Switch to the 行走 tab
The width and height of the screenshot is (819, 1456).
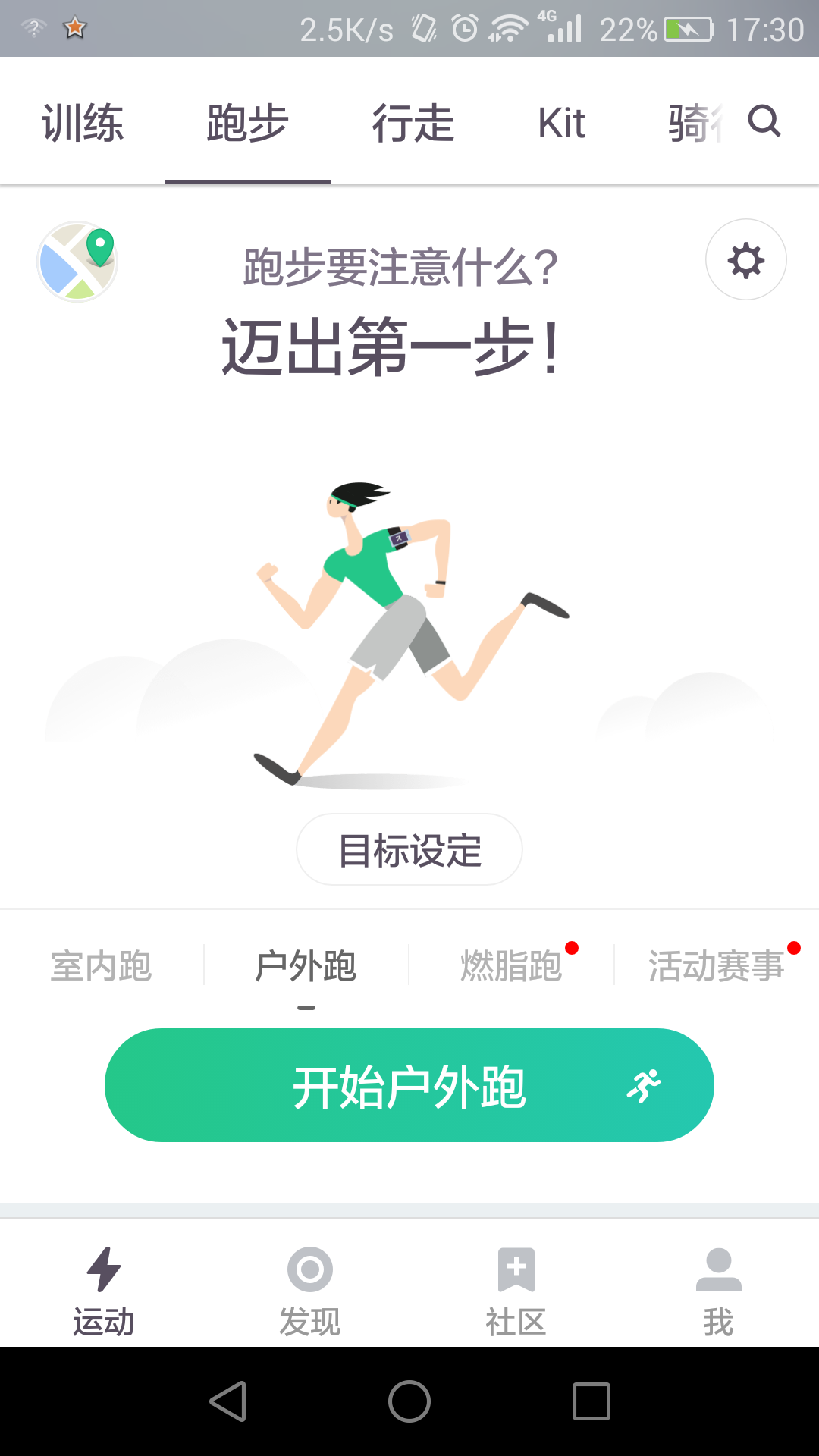click(x=413, y=123)
